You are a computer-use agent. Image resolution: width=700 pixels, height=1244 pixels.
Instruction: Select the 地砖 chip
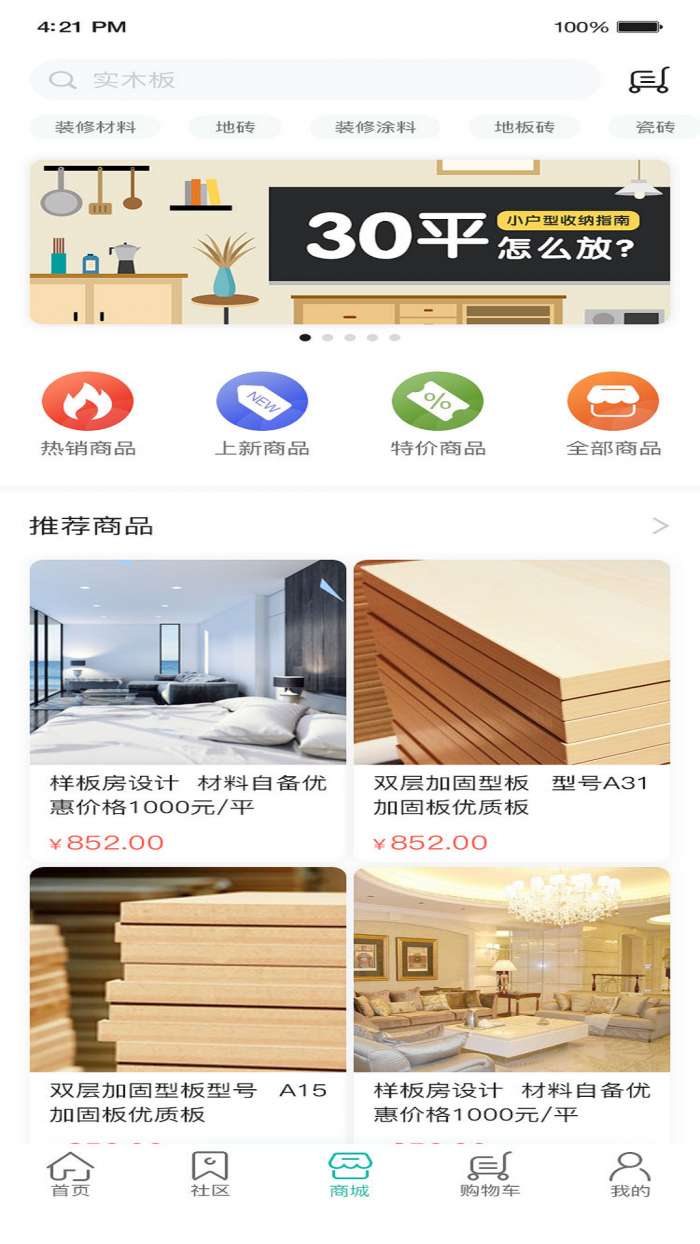235,127
